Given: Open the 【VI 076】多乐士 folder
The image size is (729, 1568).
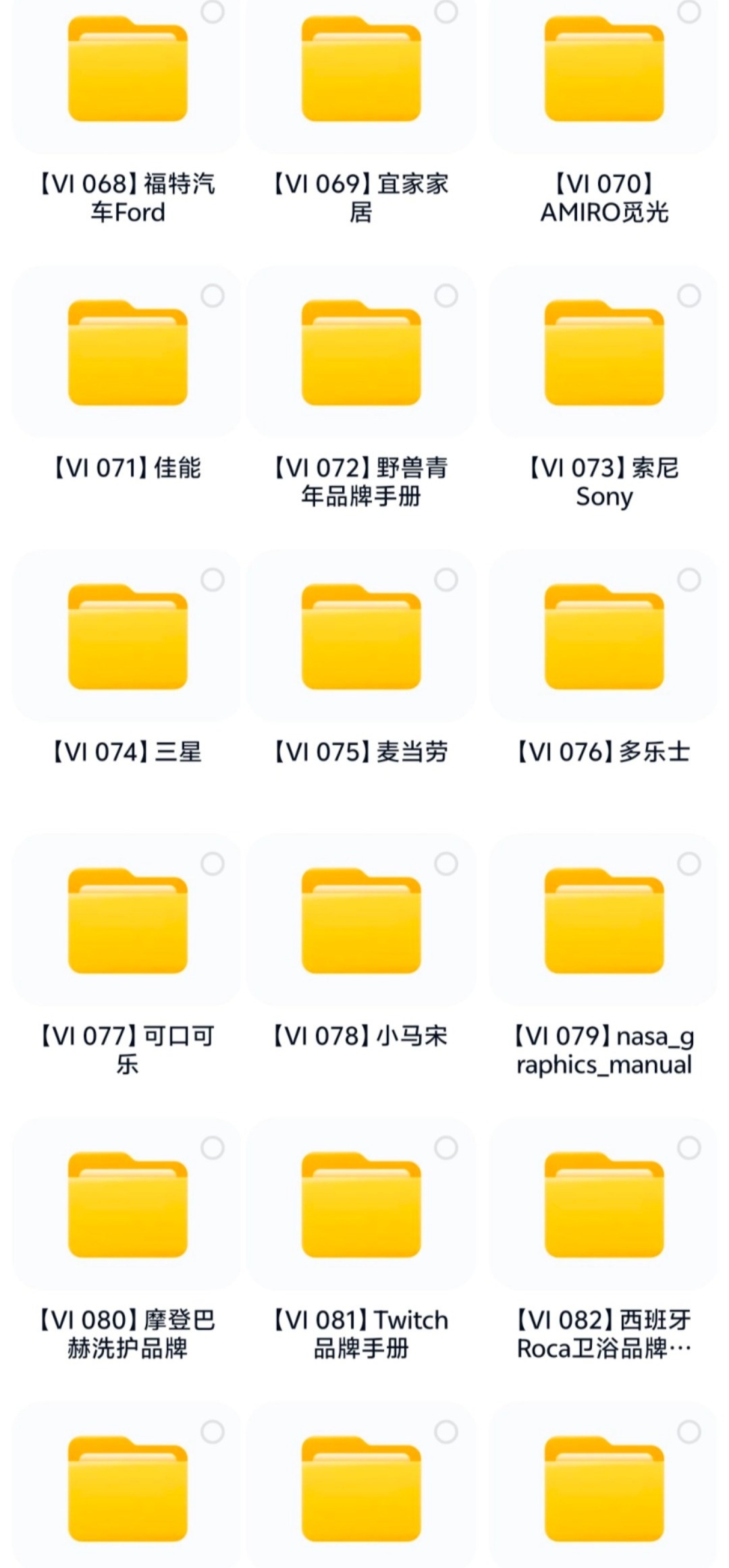Looking at the screenshot, I should tap(604, 638).
